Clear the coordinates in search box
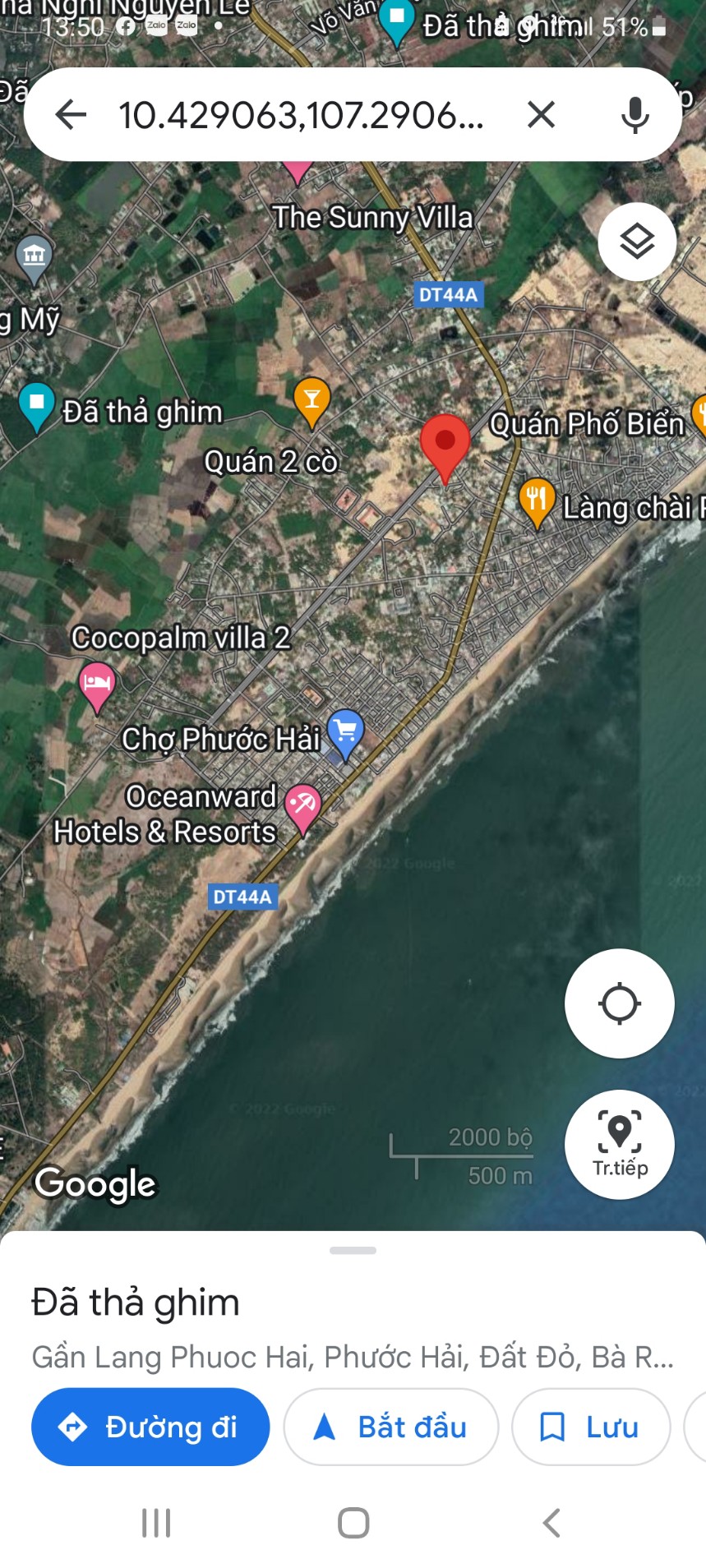 click(x=541, y=114)
